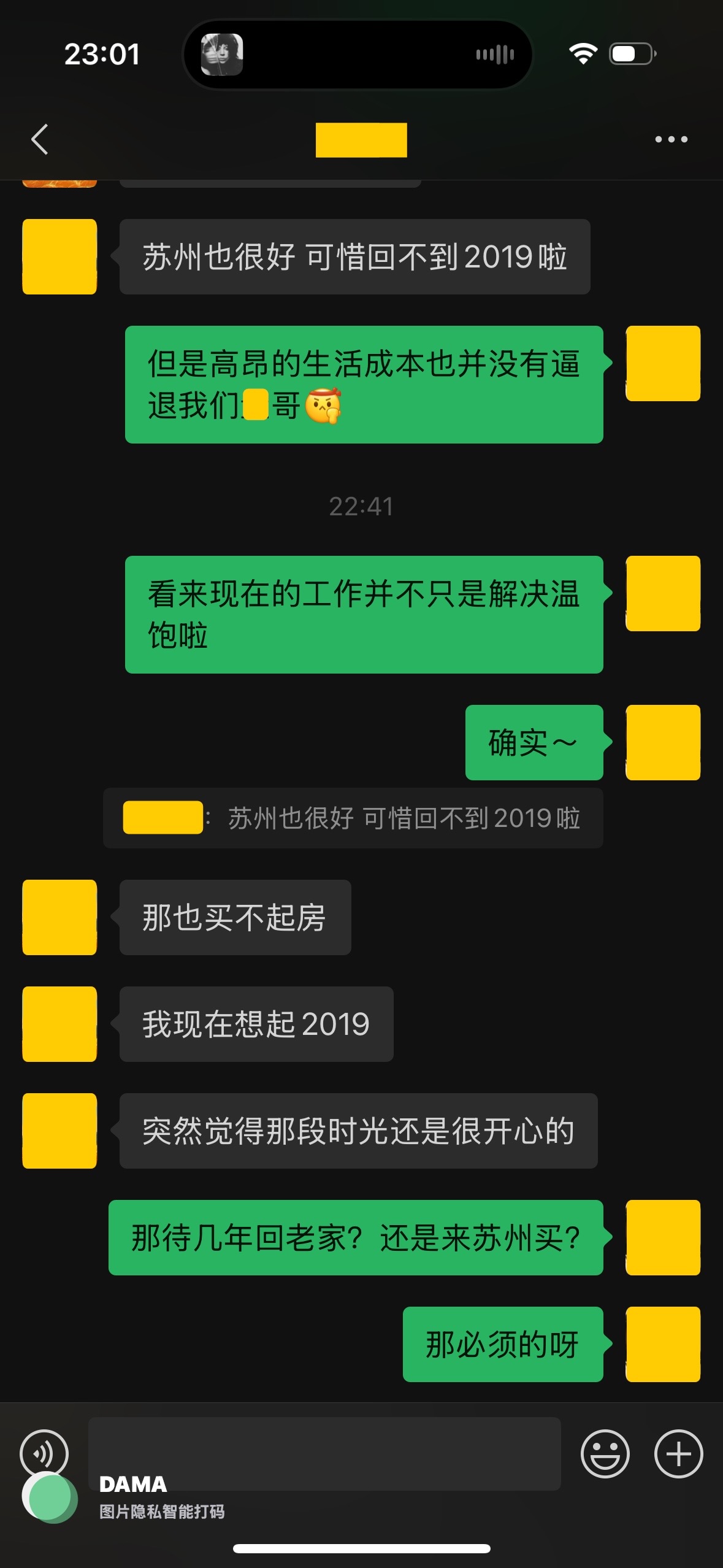
Task: Focus the message text field
Action: 324,1453
